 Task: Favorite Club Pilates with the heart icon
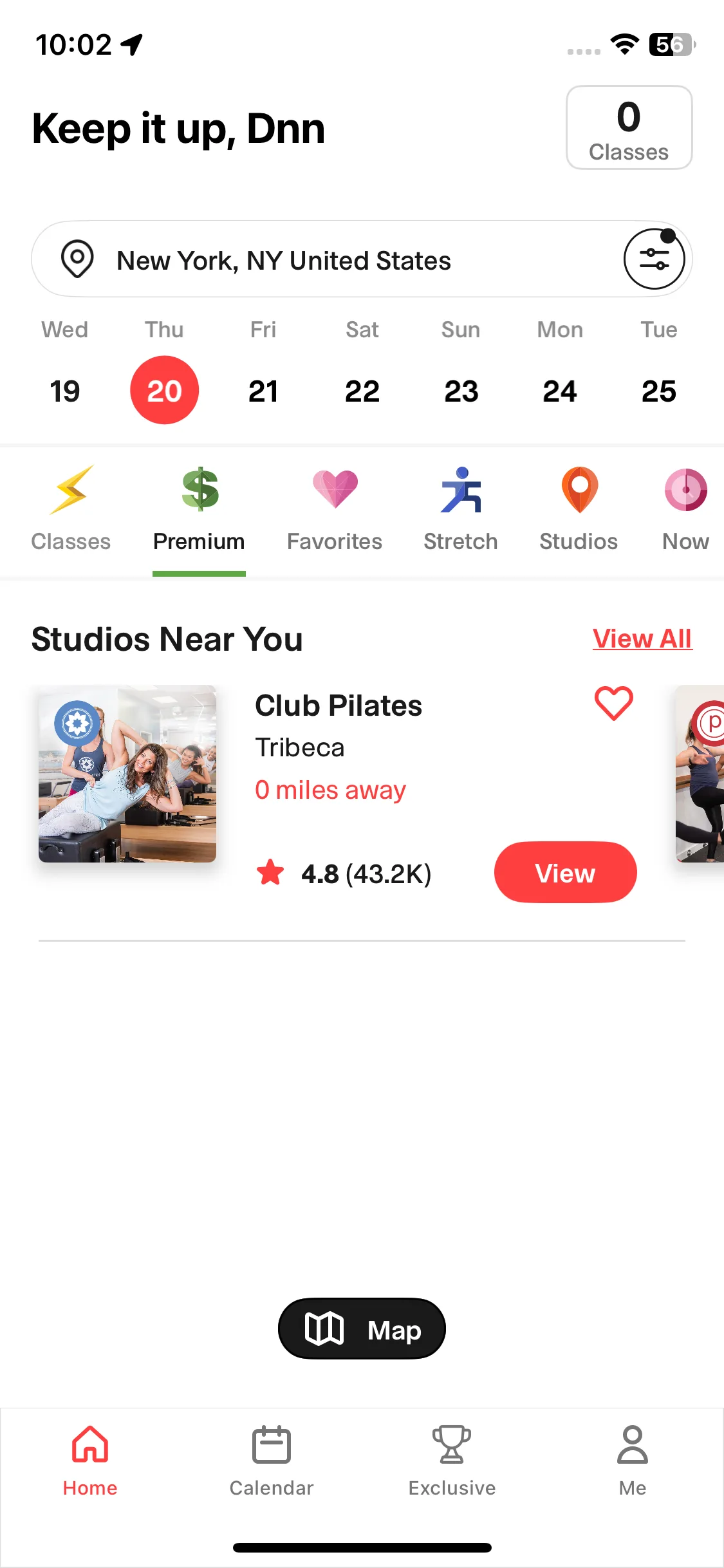tap(614, 703)
